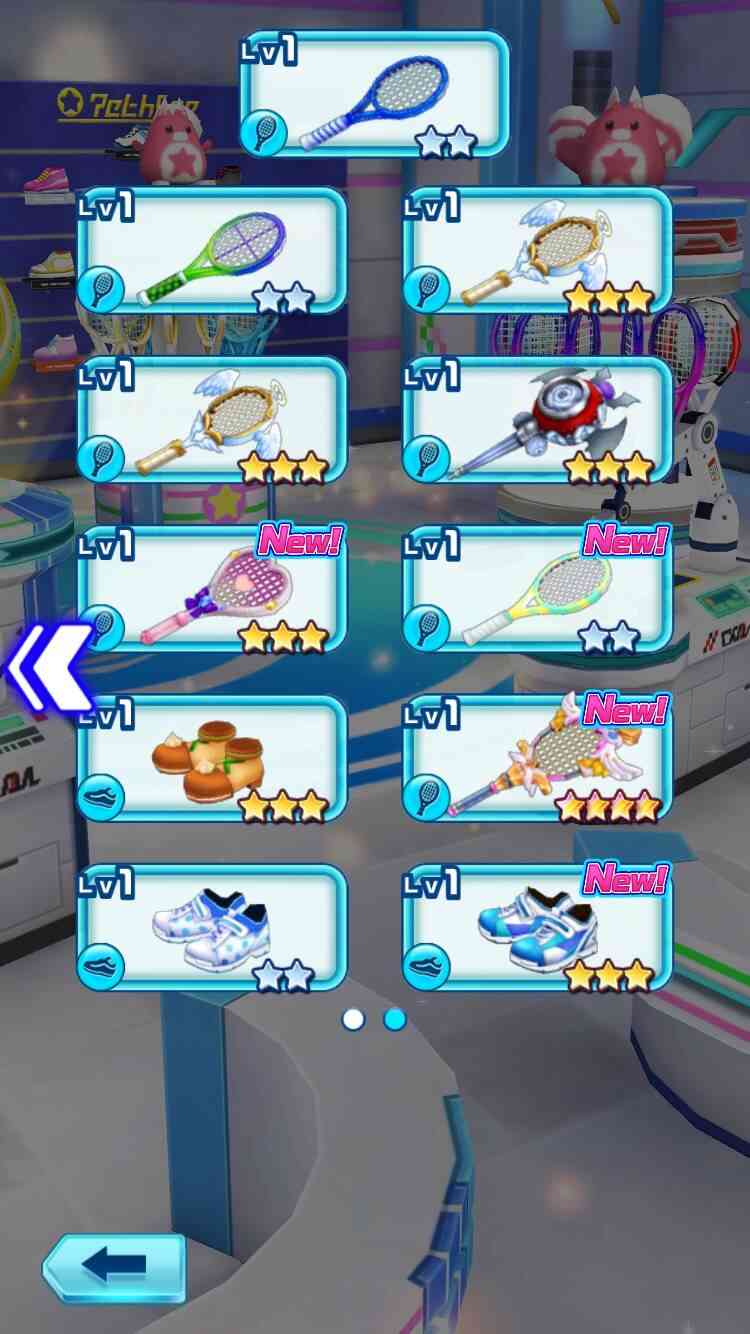Select the burger-shaped shoes card
Screen dimensions: 750x1334
click(212, 758)
